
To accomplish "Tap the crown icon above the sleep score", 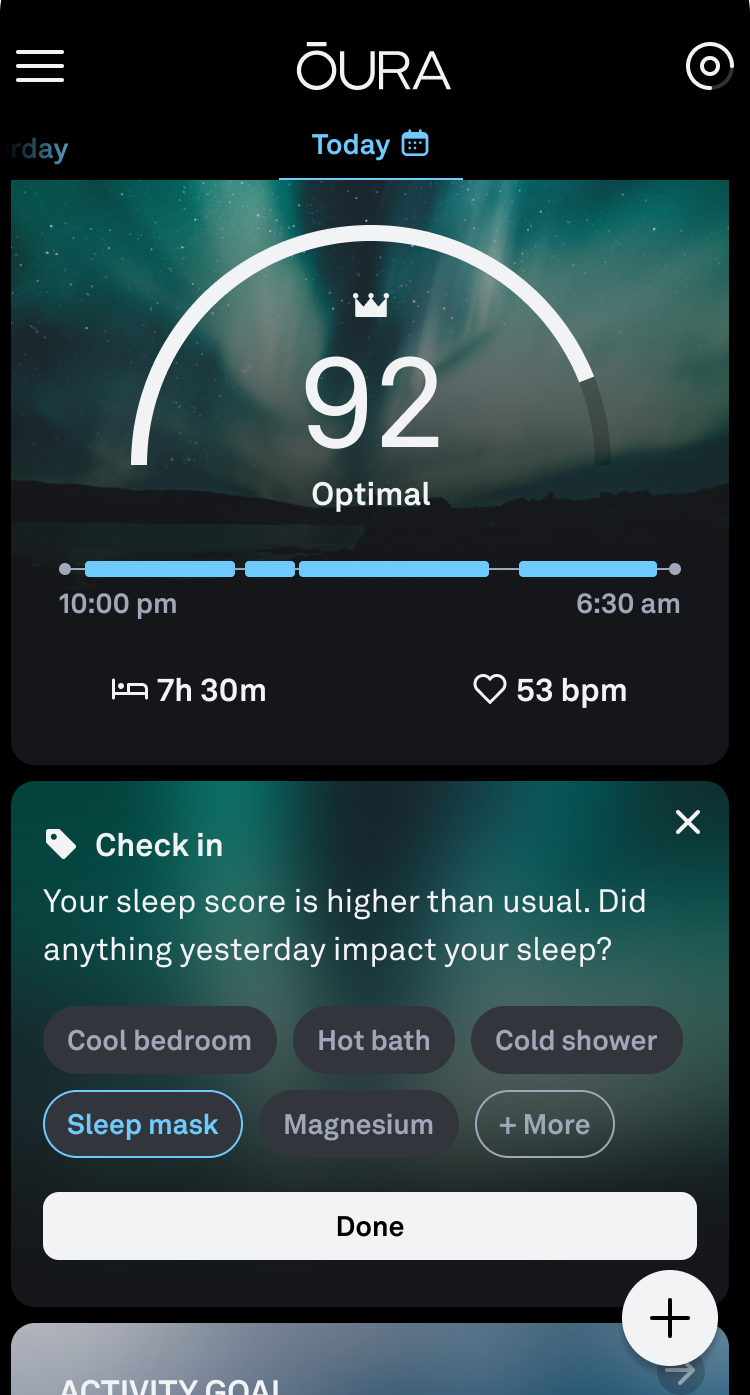I will click(370, 305).
